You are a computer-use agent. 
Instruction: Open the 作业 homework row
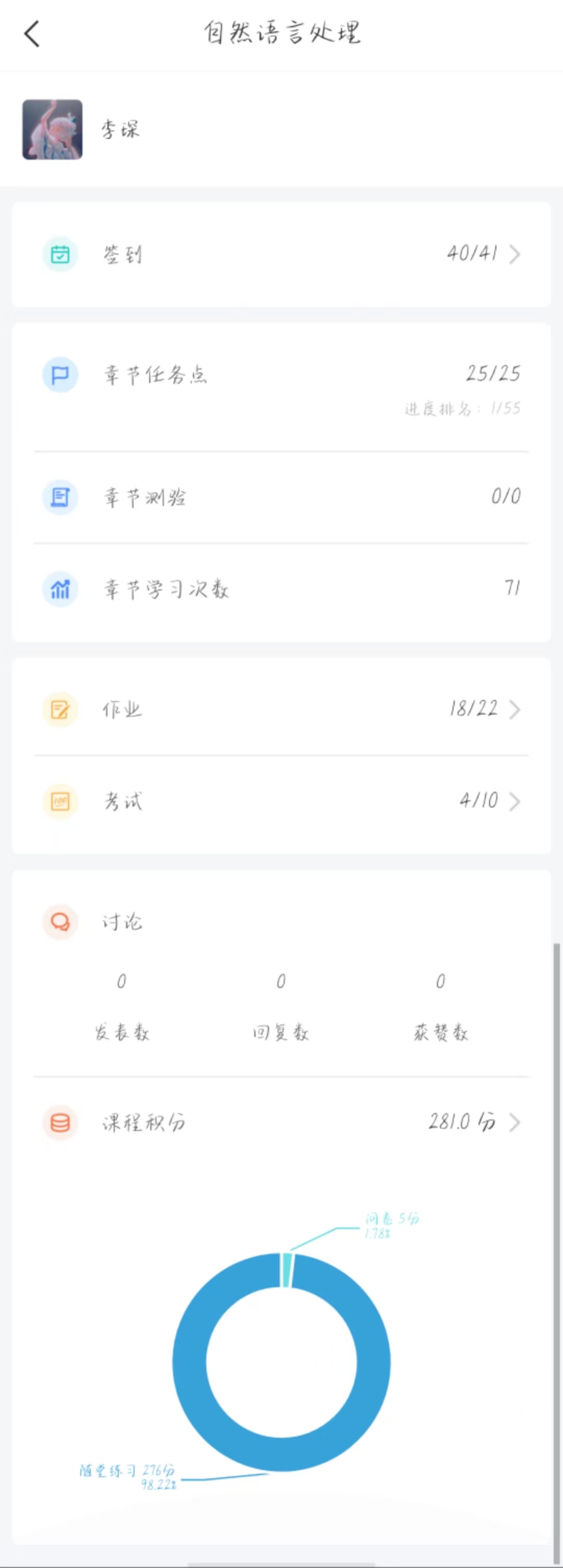tap(281, 710)
